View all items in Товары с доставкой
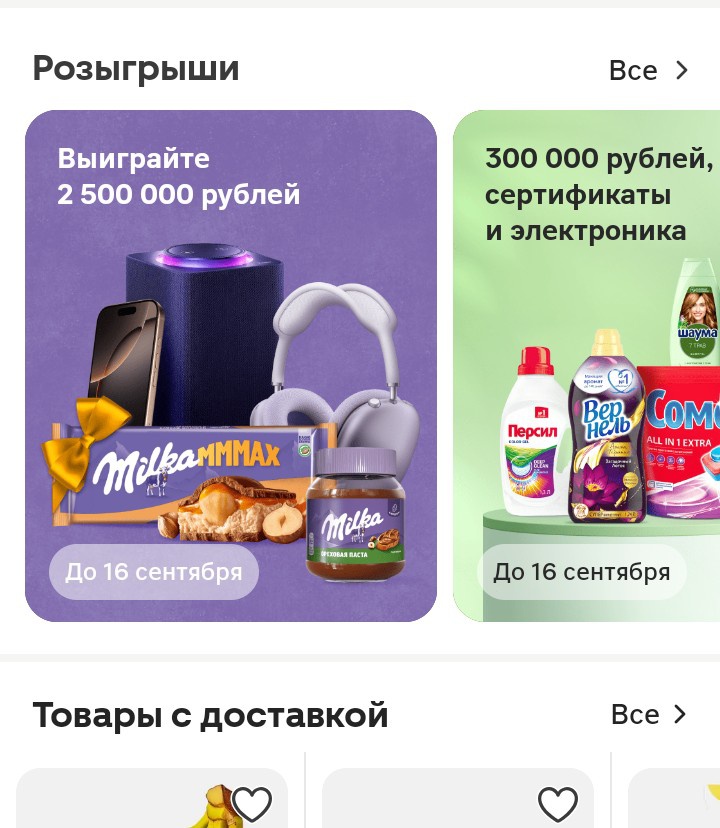 pyautogui.click(x=649, y=715)
